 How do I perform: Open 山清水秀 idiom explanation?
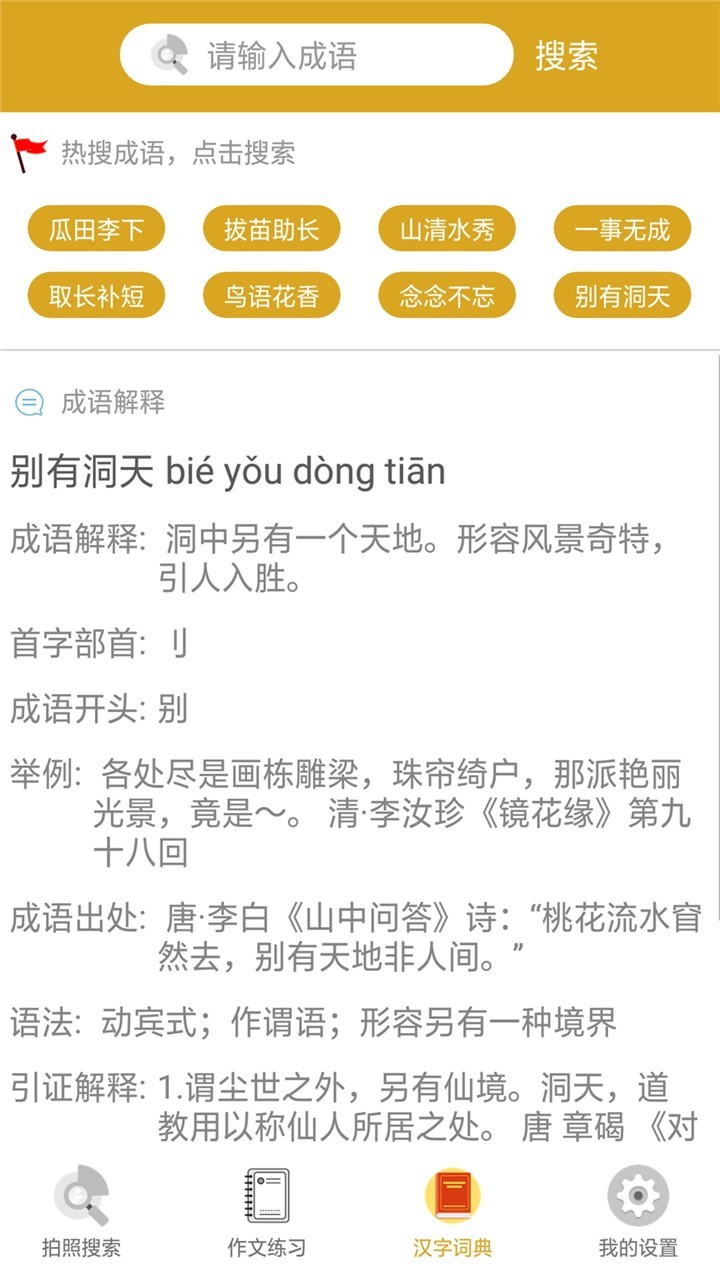pyautogui.click(x=447, y=229)
